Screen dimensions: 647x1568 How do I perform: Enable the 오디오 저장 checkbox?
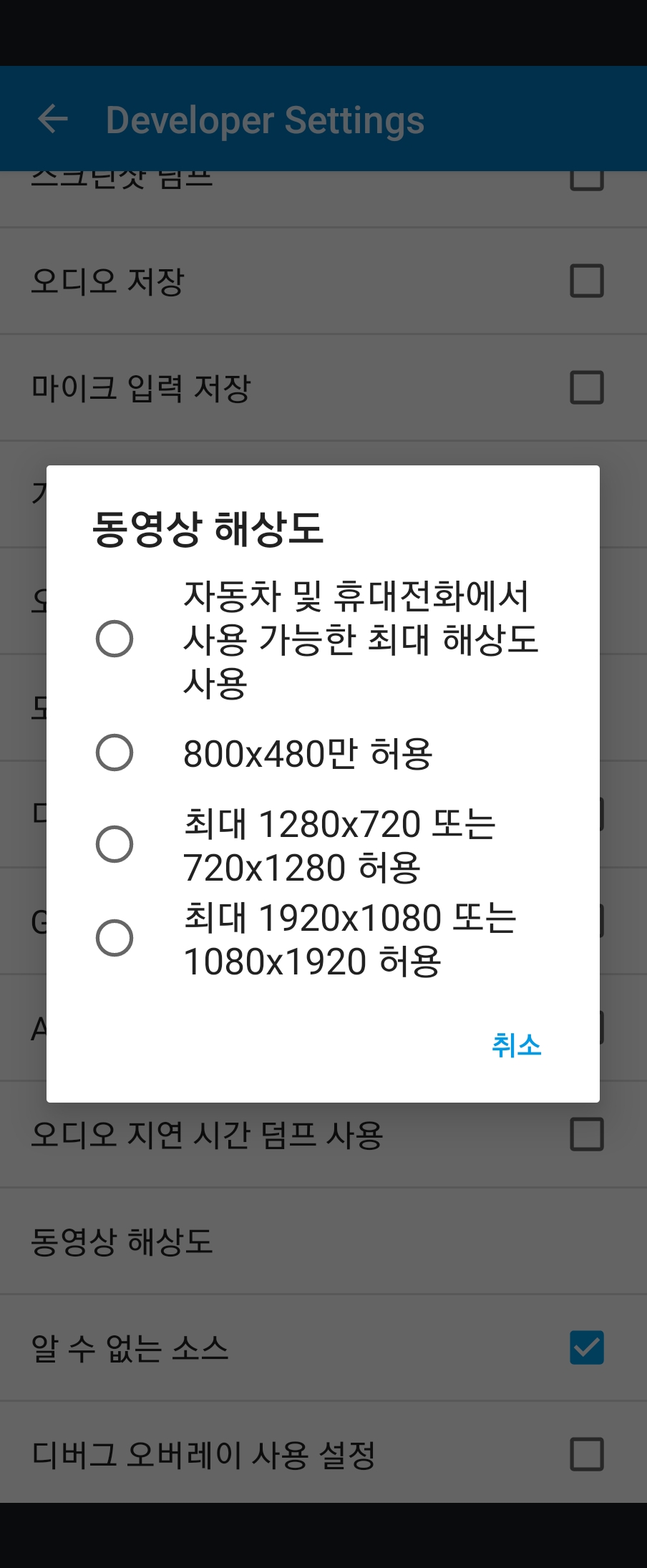pos(585,281)
